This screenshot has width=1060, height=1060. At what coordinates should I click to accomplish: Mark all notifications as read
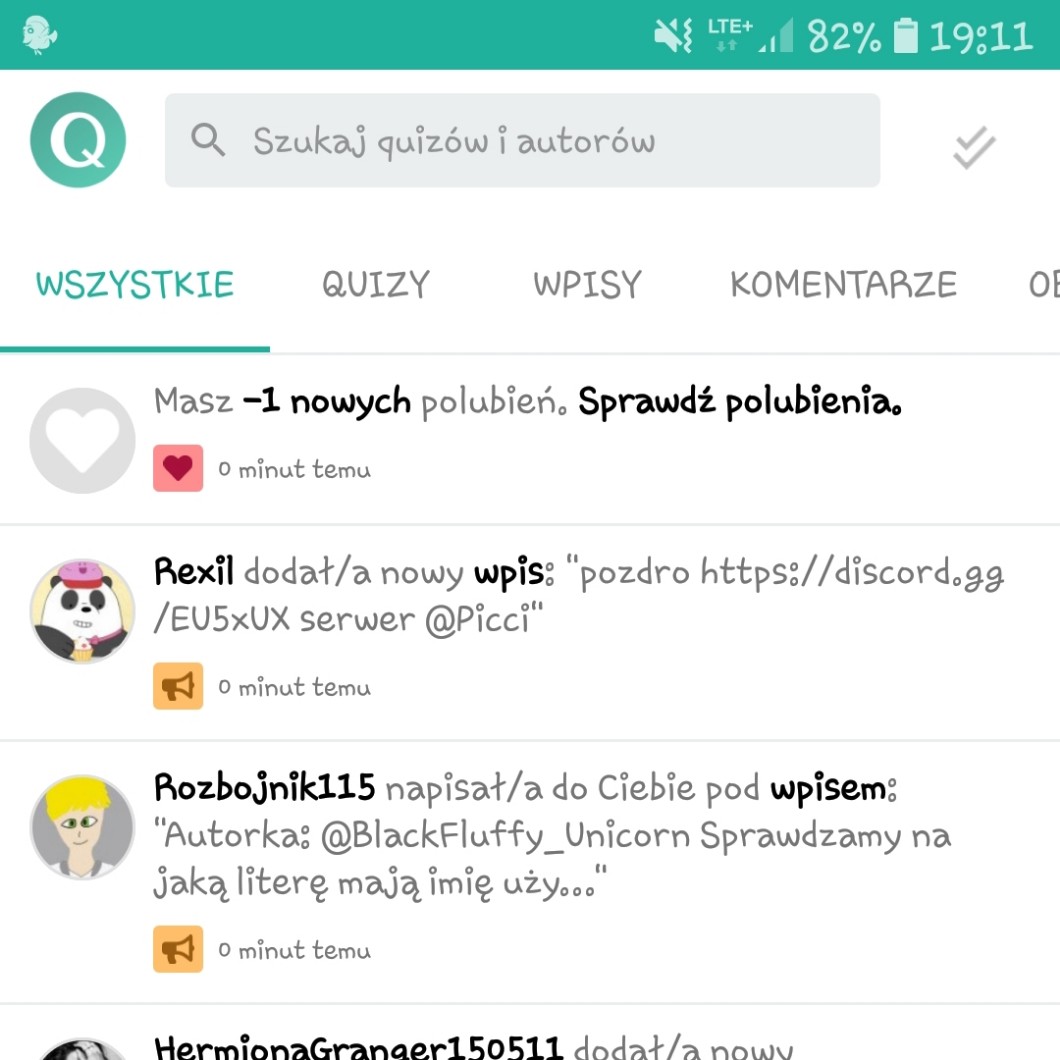coord(973,149)
